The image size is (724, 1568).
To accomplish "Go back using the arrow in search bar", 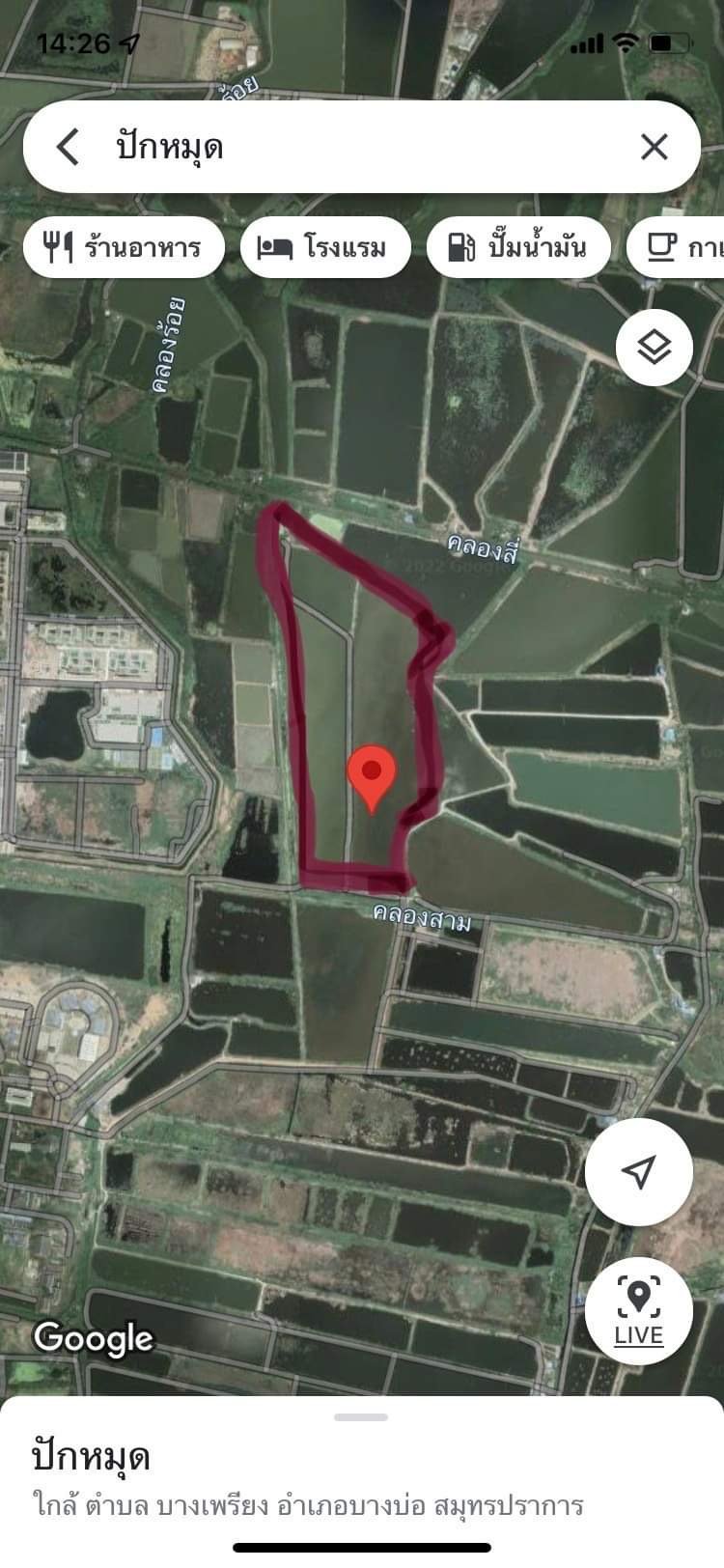I will (x=67, y=147).
